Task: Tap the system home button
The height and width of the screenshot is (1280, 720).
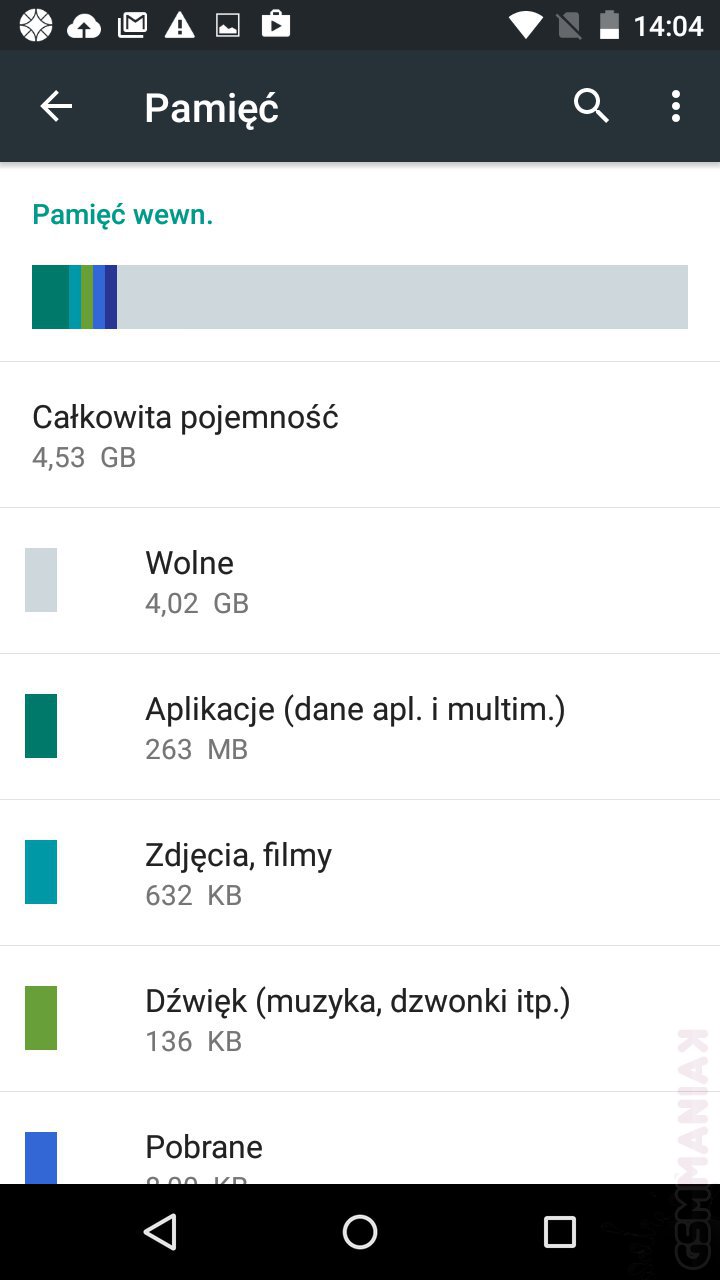Action: pos(360,1232)
